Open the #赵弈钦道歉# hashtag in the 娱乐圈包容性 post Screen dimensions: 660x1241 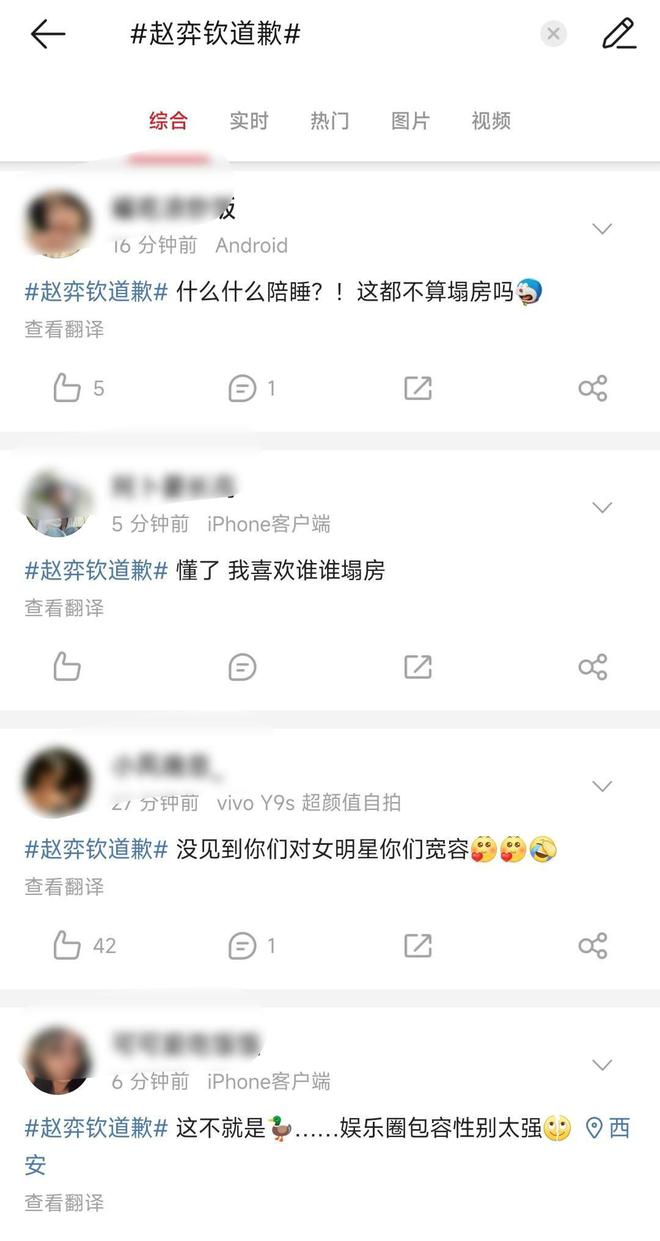pos(96,1129)
